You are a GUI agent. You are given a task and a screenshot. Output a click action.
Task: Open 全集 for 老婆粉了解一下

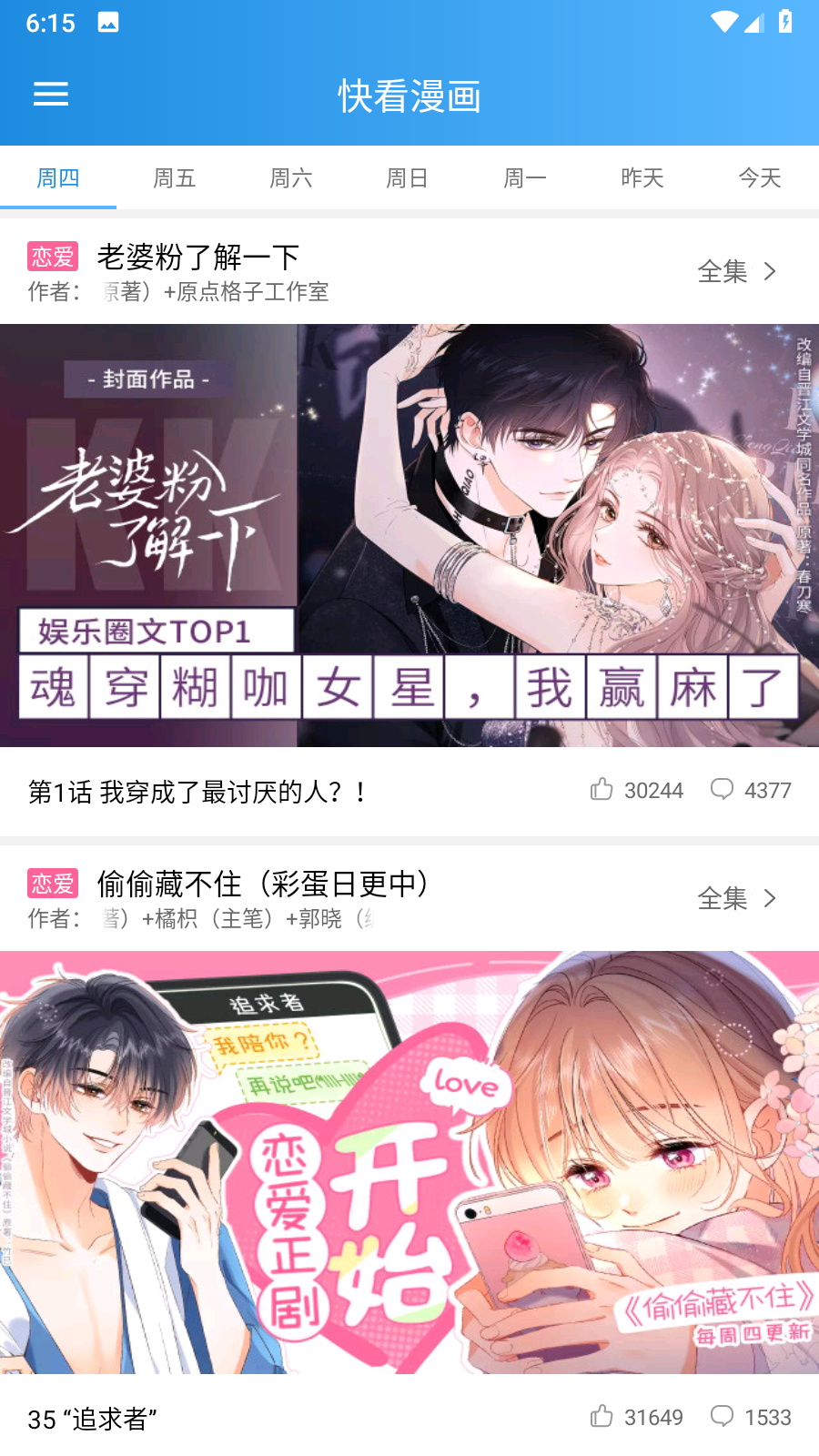coord(737,271)
